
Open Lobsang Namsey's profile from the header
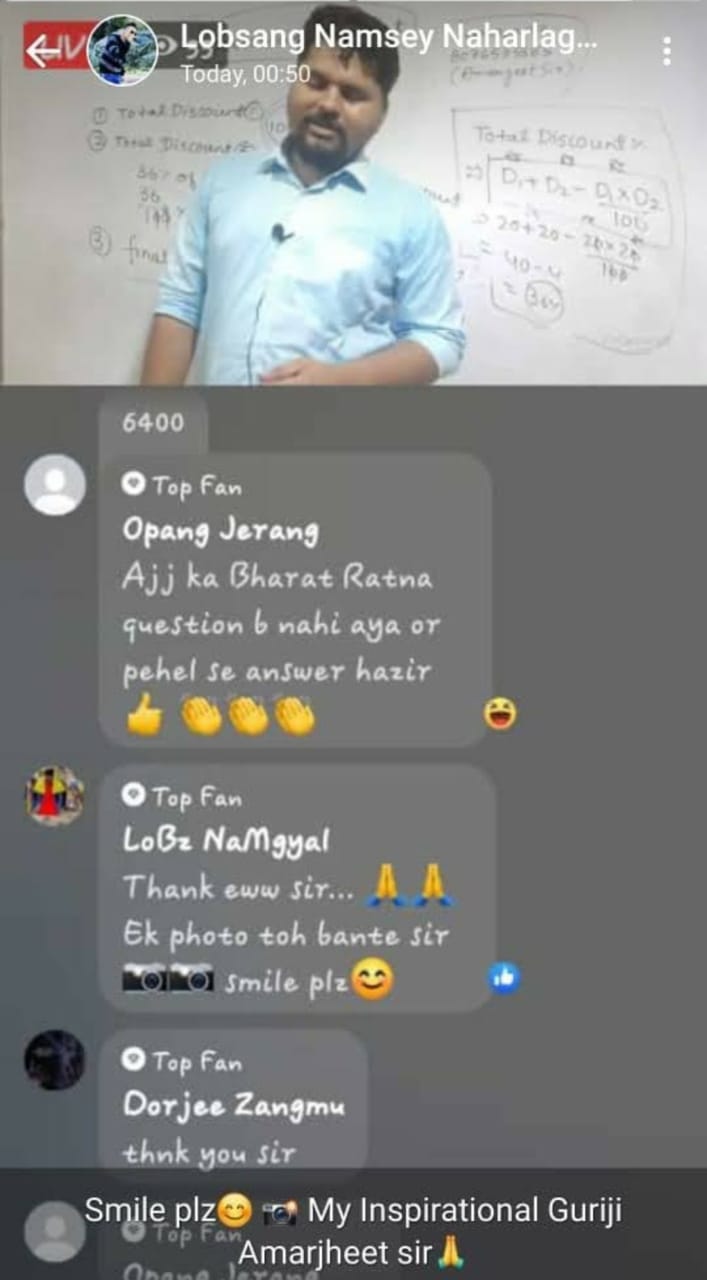[122, 51]
